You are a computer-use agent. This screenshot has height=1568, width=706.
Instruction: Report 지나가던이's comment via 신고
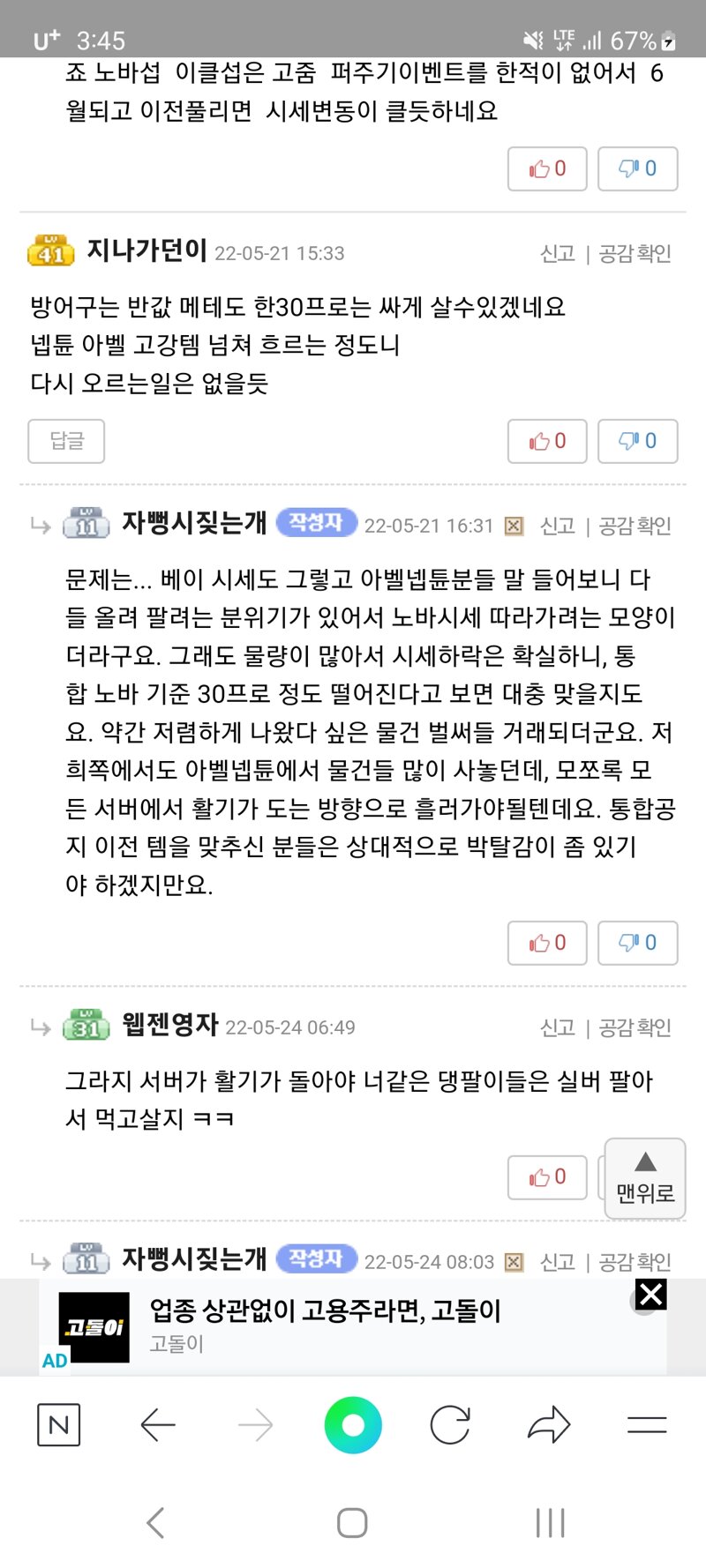pyautogui.click(x=557, y=254)
